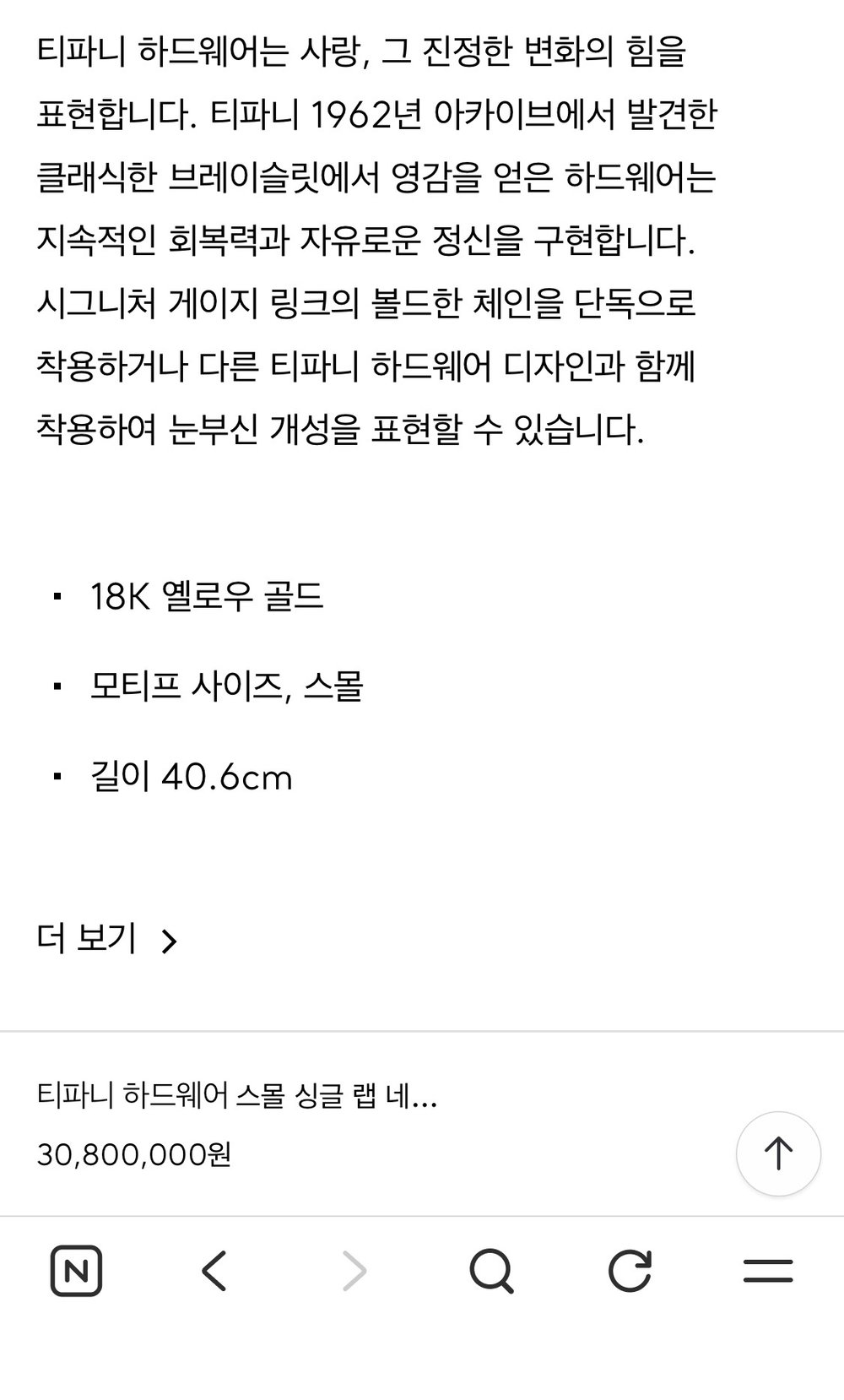The image size is (844, 1400).
Task: Open the browser search icon
Action: [x=491, y=1271]
